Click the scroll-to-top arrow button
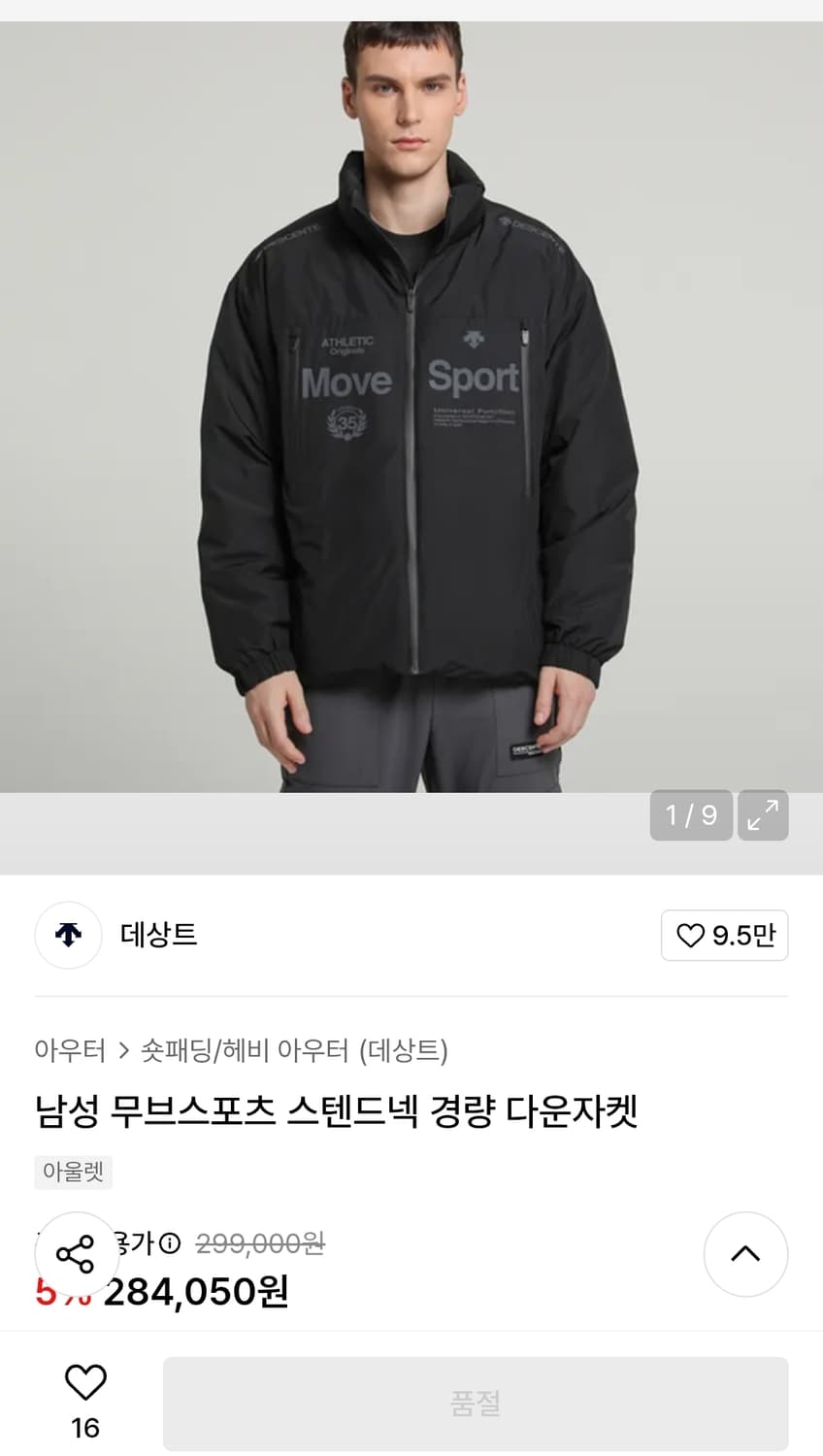823x1456 pixels. point(745,1254)
